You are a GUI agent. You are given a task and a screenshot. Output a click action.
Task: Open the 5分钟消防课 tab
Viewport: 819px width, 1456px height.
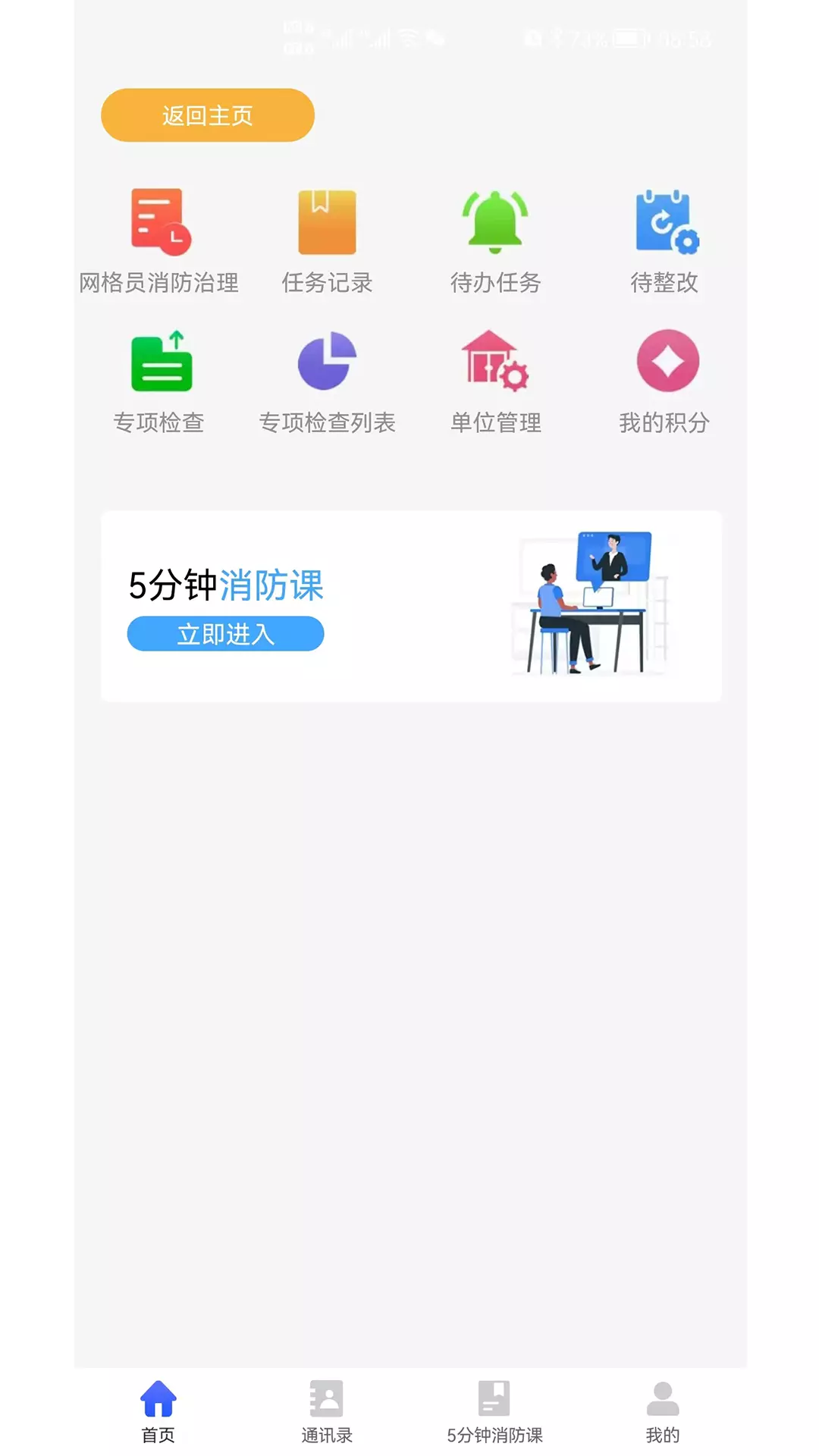[x=494, y=1412]
